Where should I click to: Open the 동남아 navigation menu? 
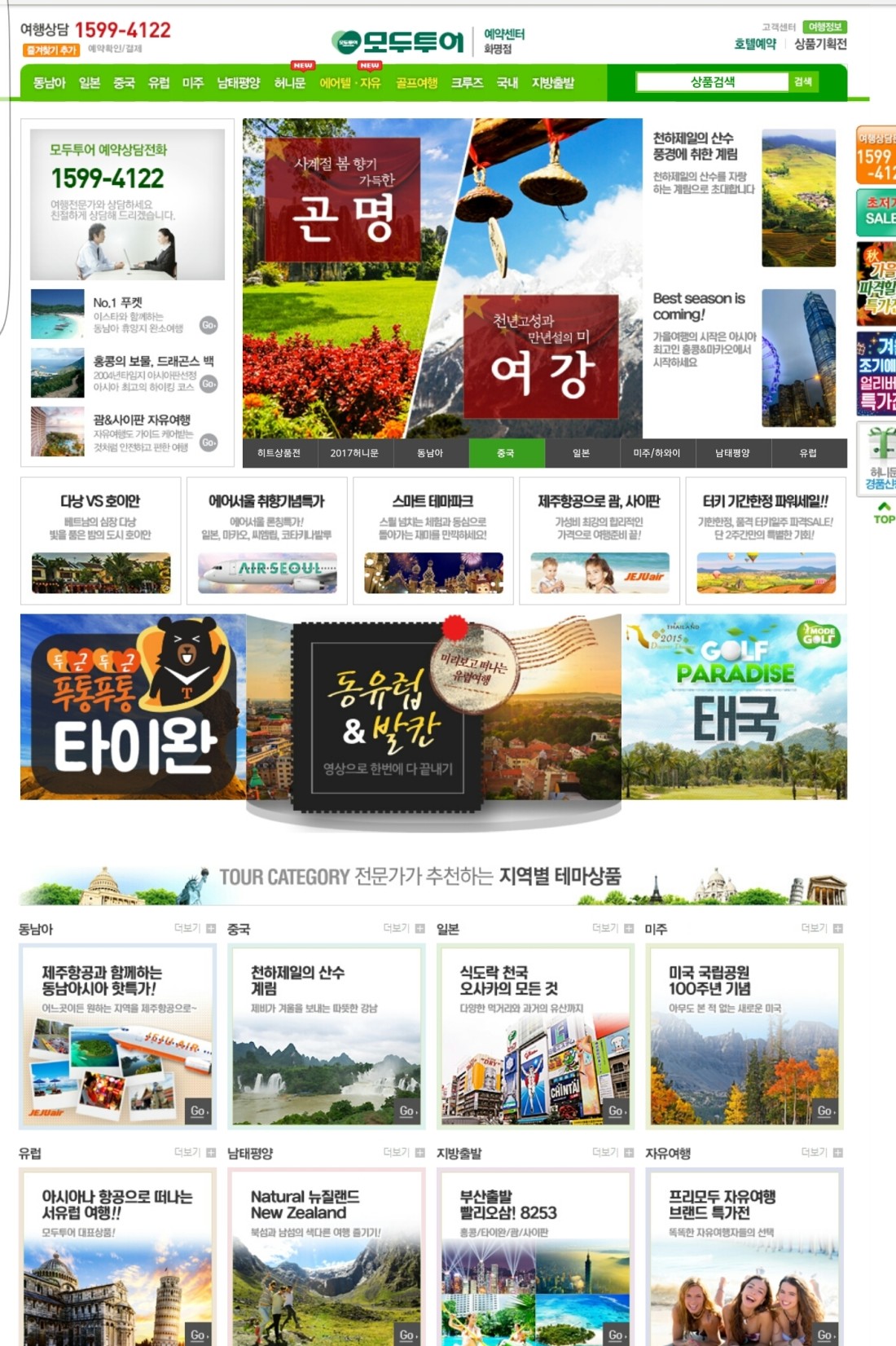(49, 83)
